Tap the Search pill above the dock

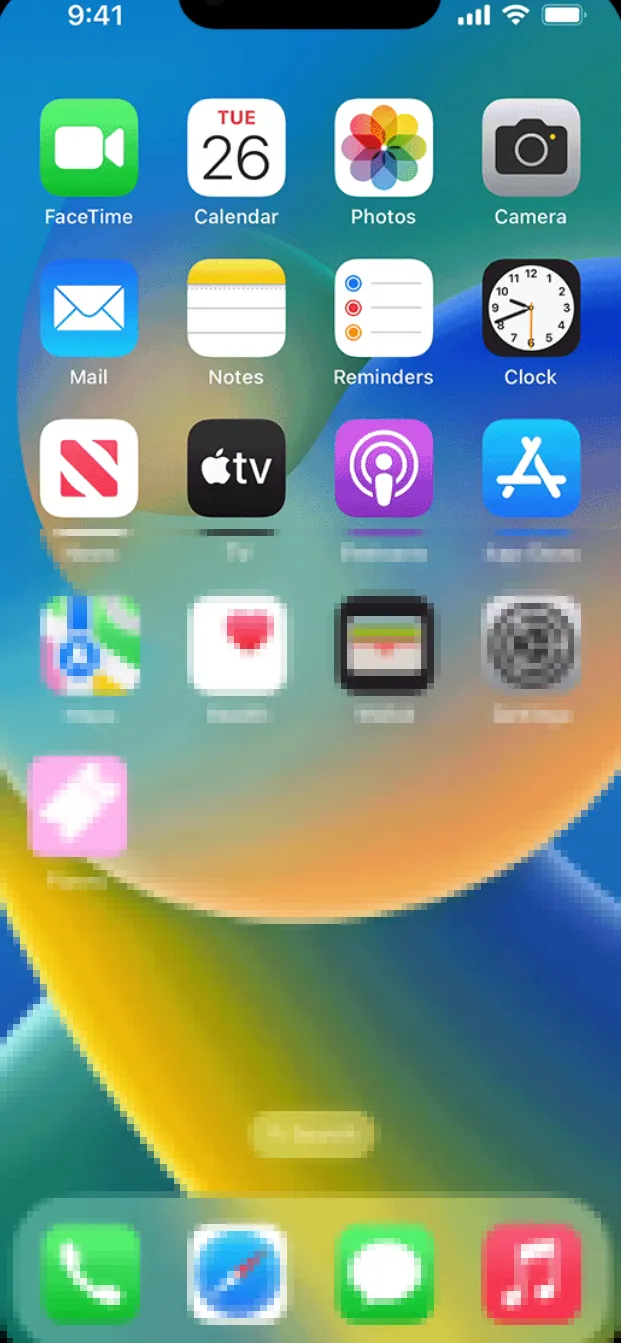[x=311, y=1134]
